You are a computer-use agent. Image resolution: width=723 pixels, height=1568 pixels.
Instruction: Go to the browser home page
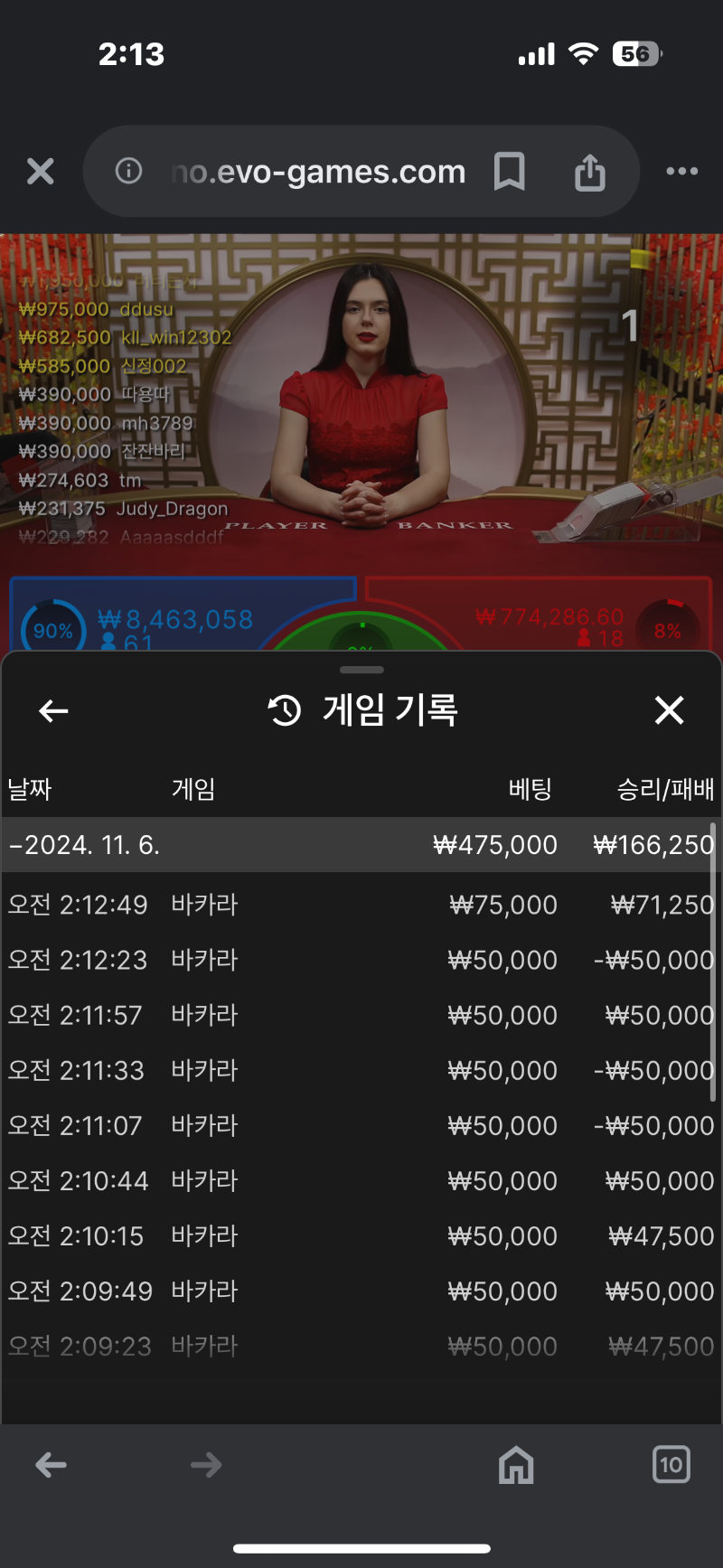(x=516, y=1464)
